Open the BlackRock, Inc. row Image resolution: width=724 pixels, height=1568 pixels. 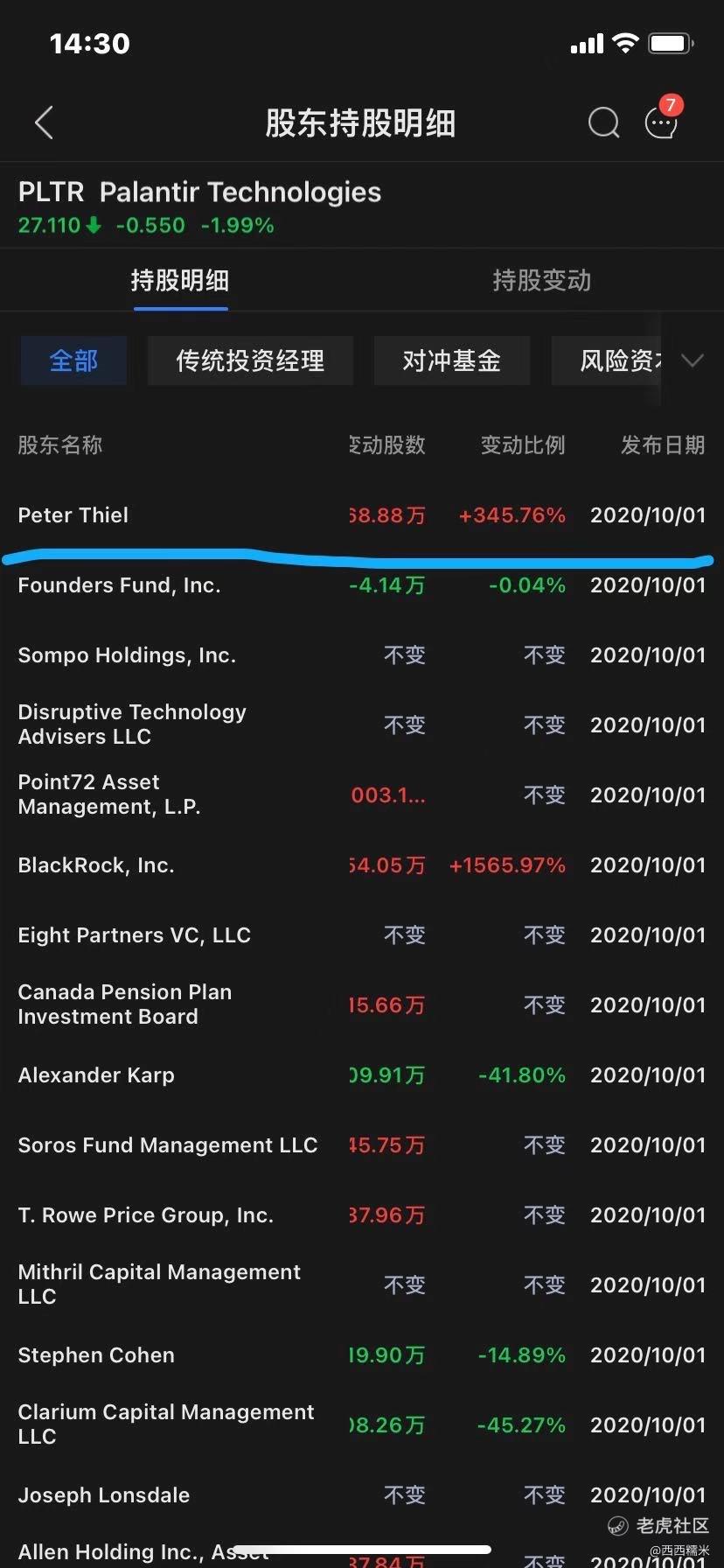pyautogui.click(x=362, y=865)
